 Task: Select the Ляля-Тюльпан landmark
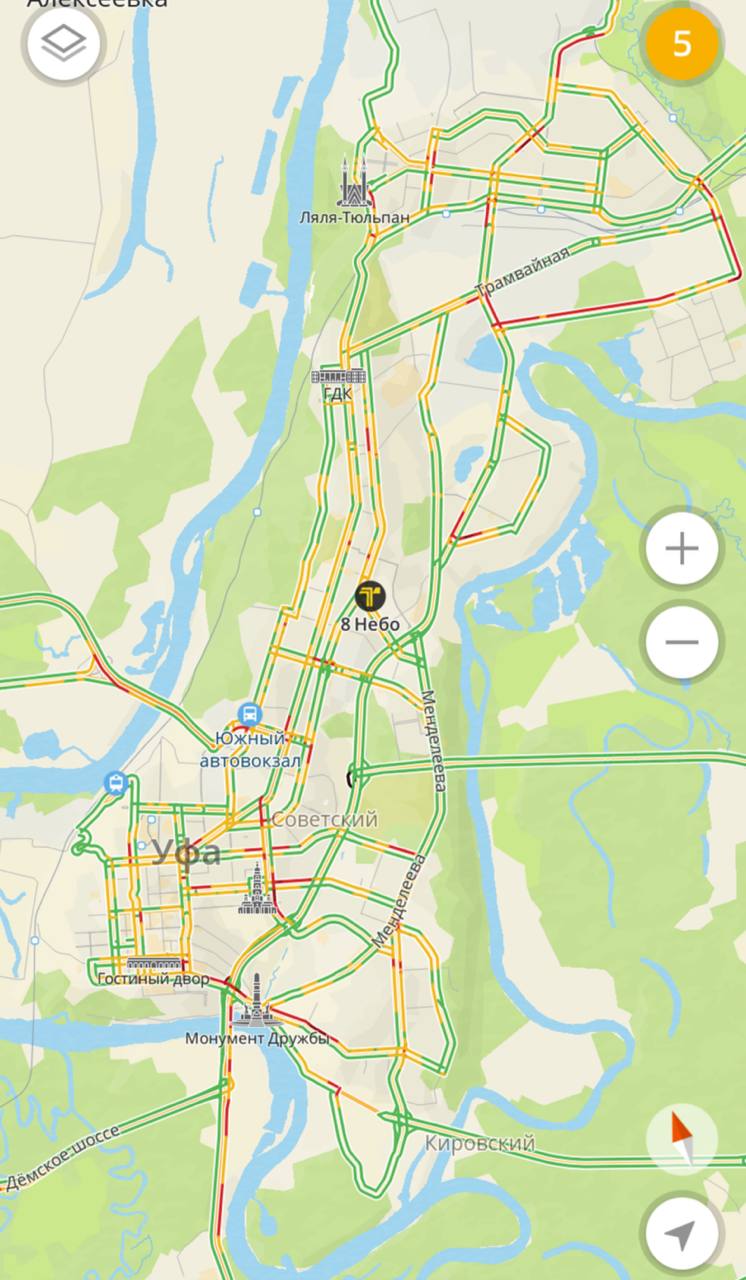354,185
